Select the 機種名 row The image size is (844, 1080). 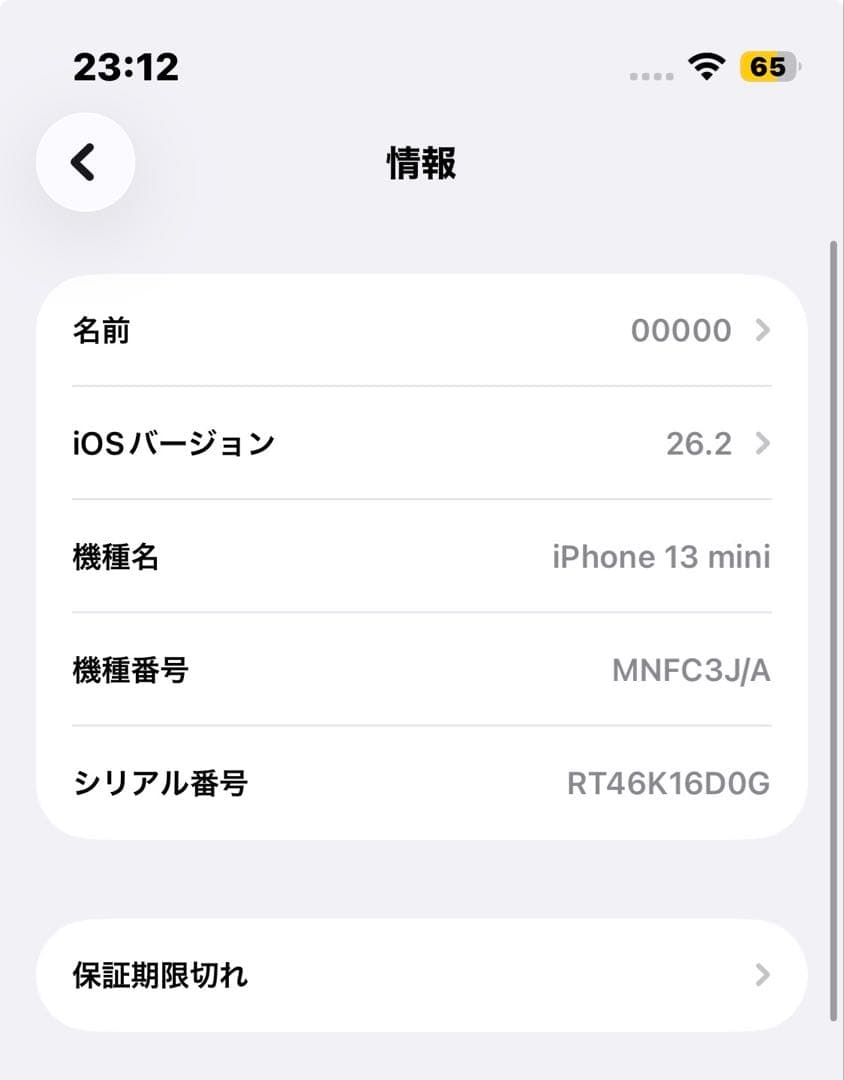click(x=420, y=557)
